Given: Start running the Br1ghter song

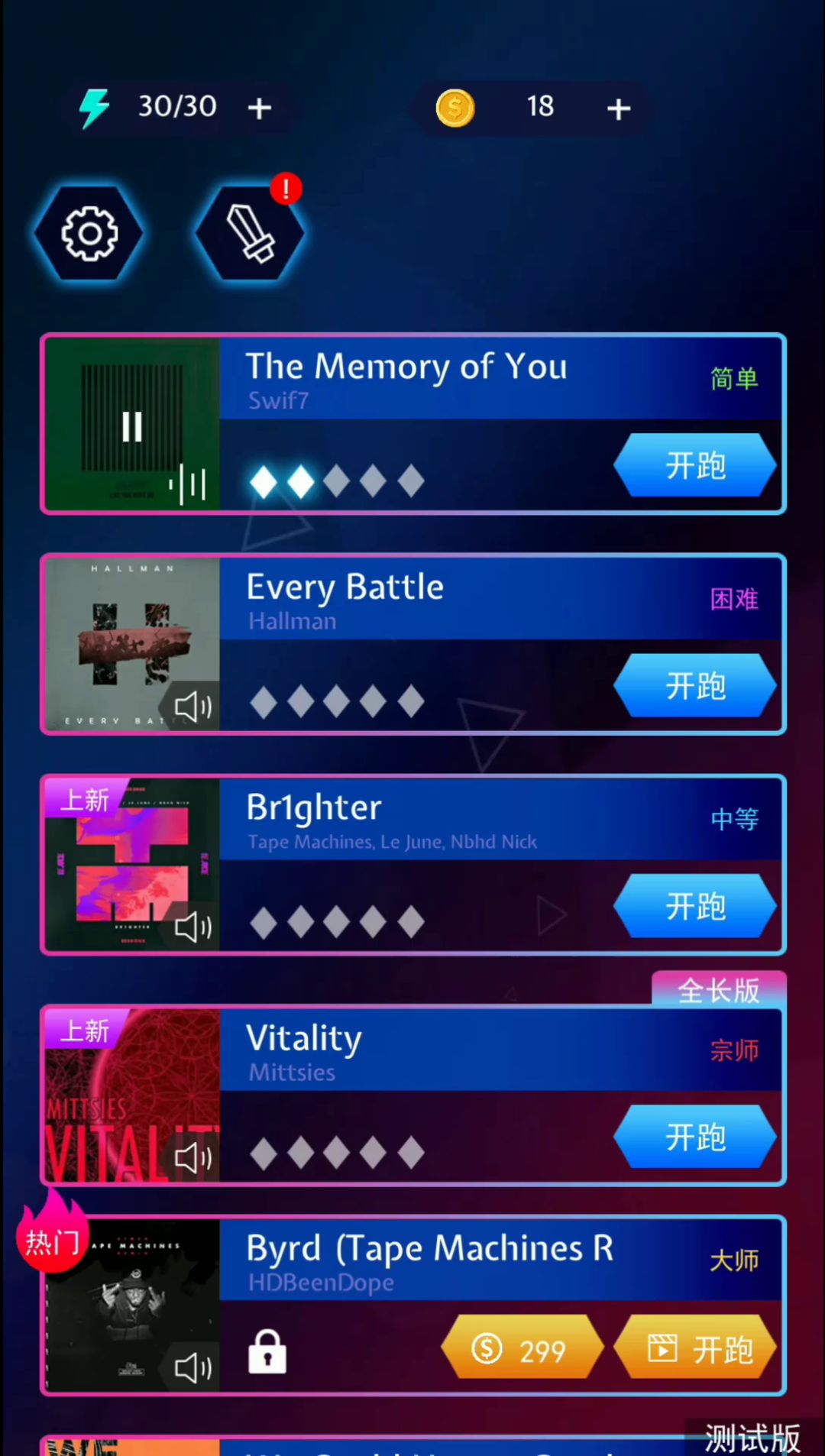Looking at the screenshot, I should tap(695, 906).
